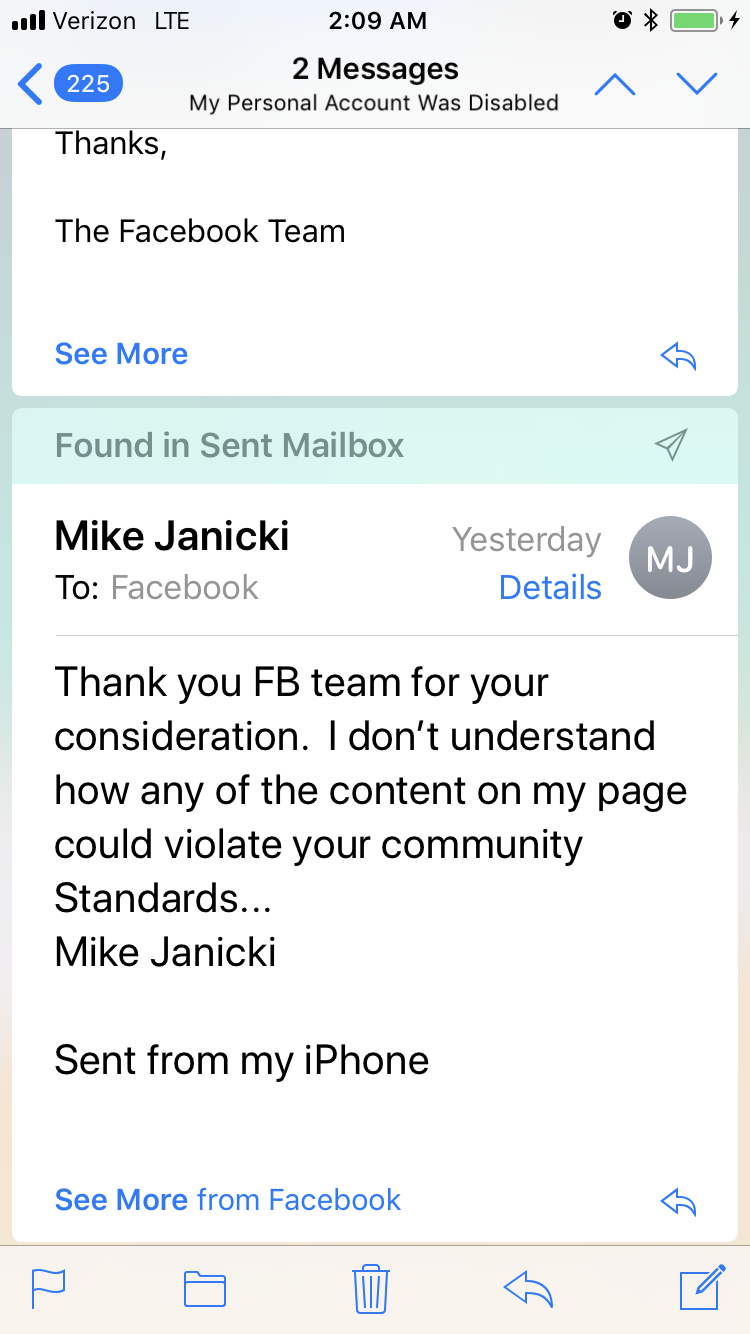Screen dimensions: 750x1334
Task: Compose a new email
Action: click(x=702, y=1287)
